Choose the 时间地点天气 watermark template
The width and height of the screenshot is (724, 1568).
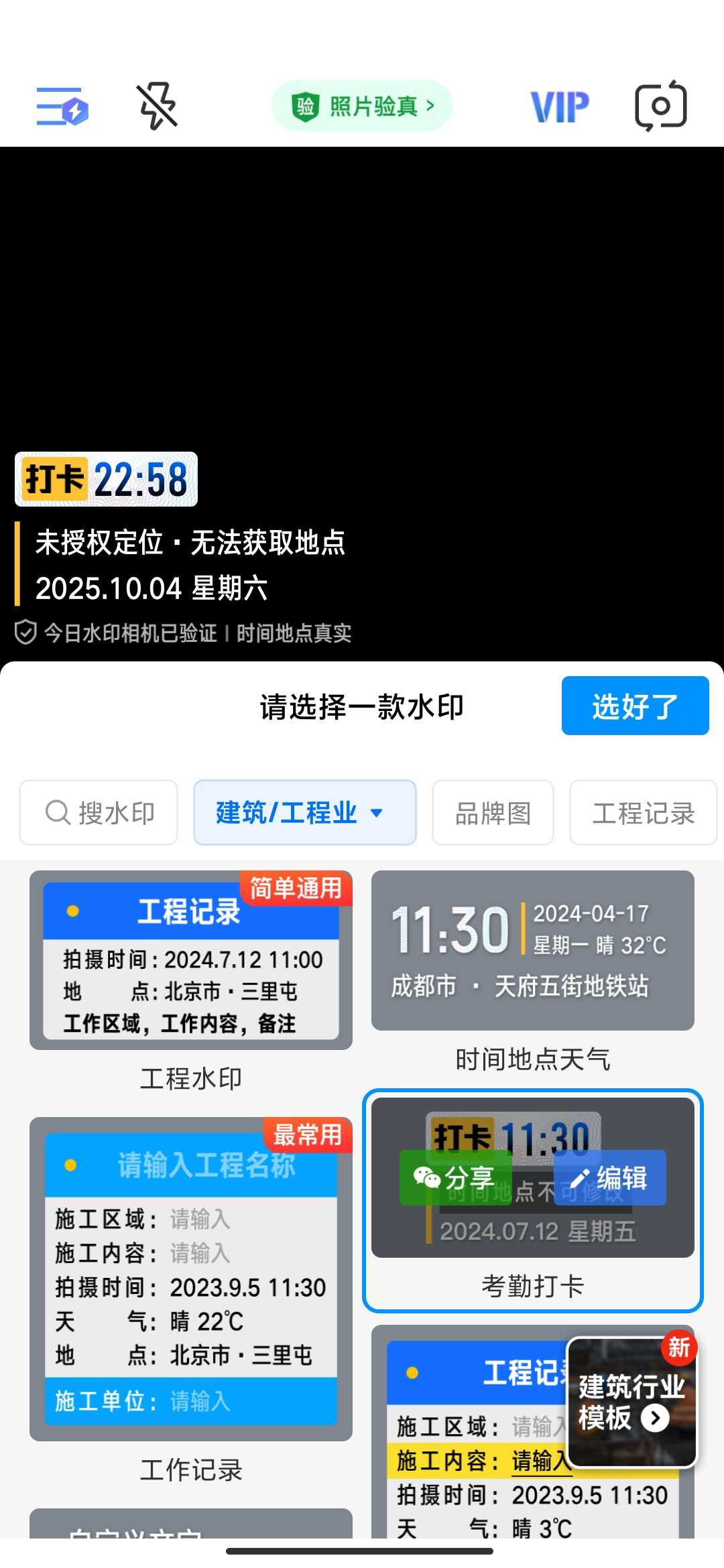[532, 951]
